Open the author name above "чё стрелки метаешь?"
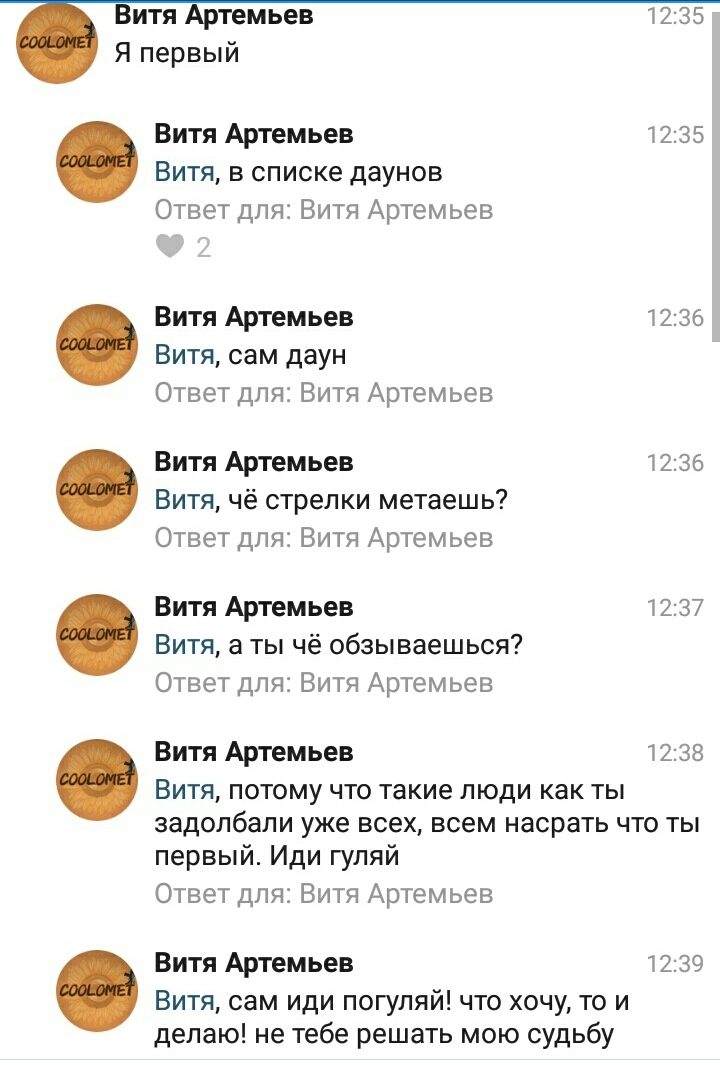 253,462
